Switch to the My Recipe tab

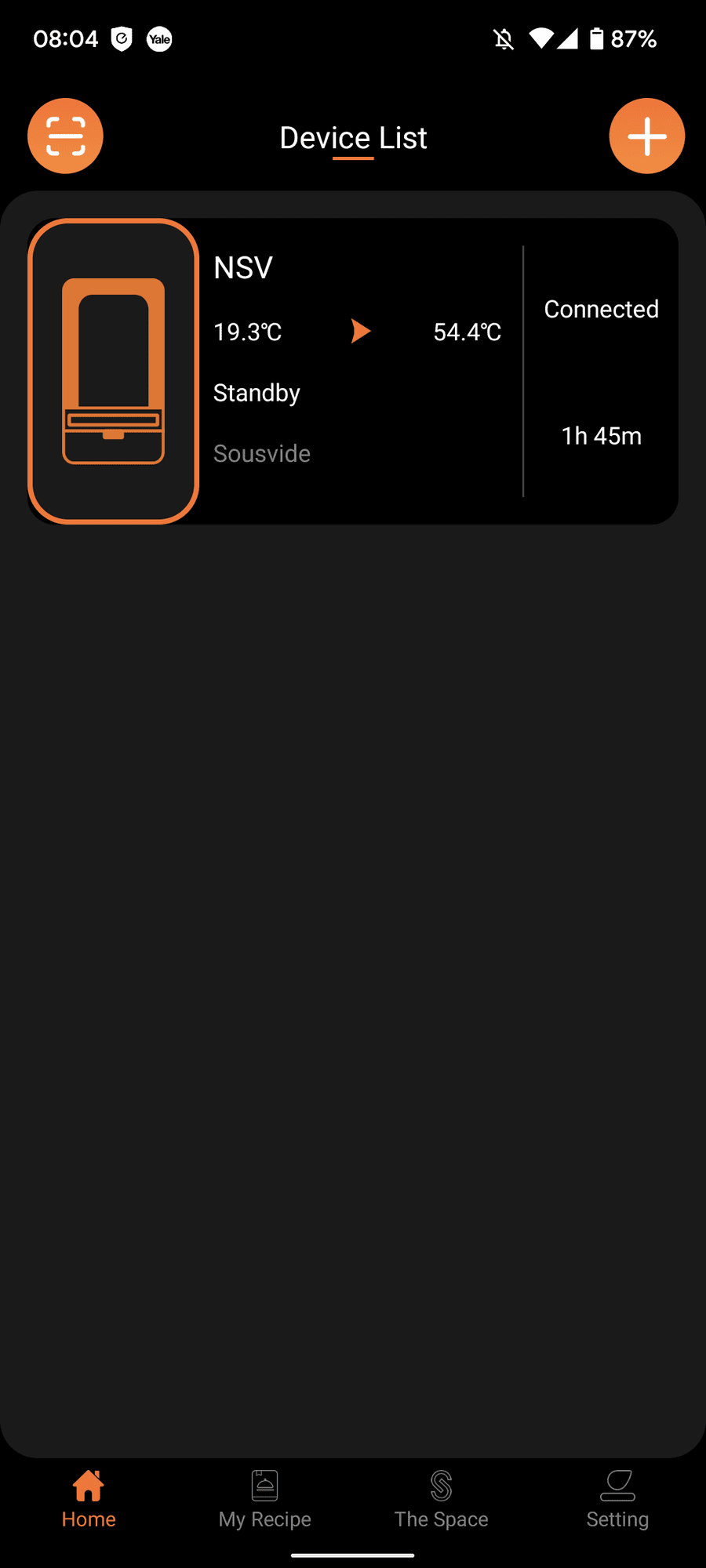[x=265, y=1499]
